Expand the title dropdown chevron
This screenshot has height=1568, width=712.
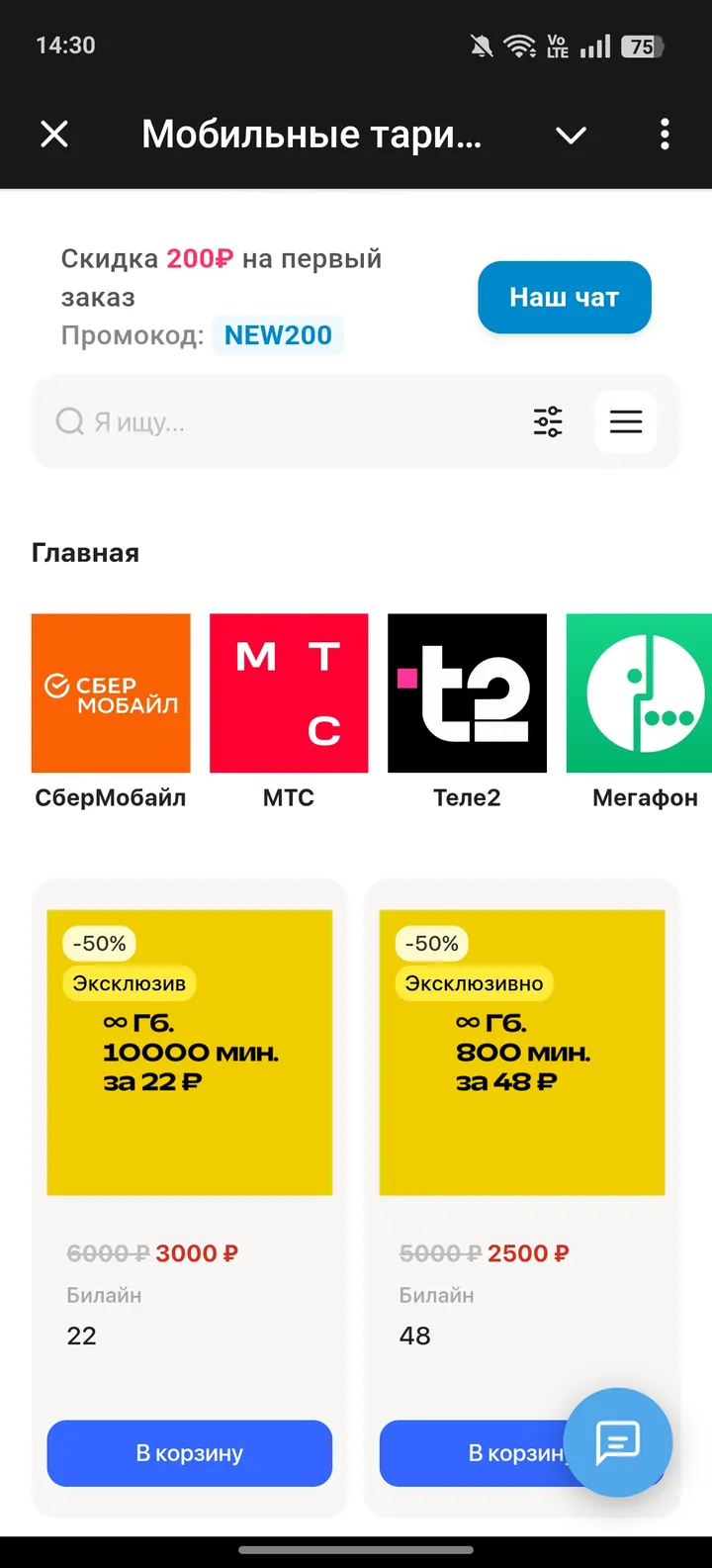[572, 135]
